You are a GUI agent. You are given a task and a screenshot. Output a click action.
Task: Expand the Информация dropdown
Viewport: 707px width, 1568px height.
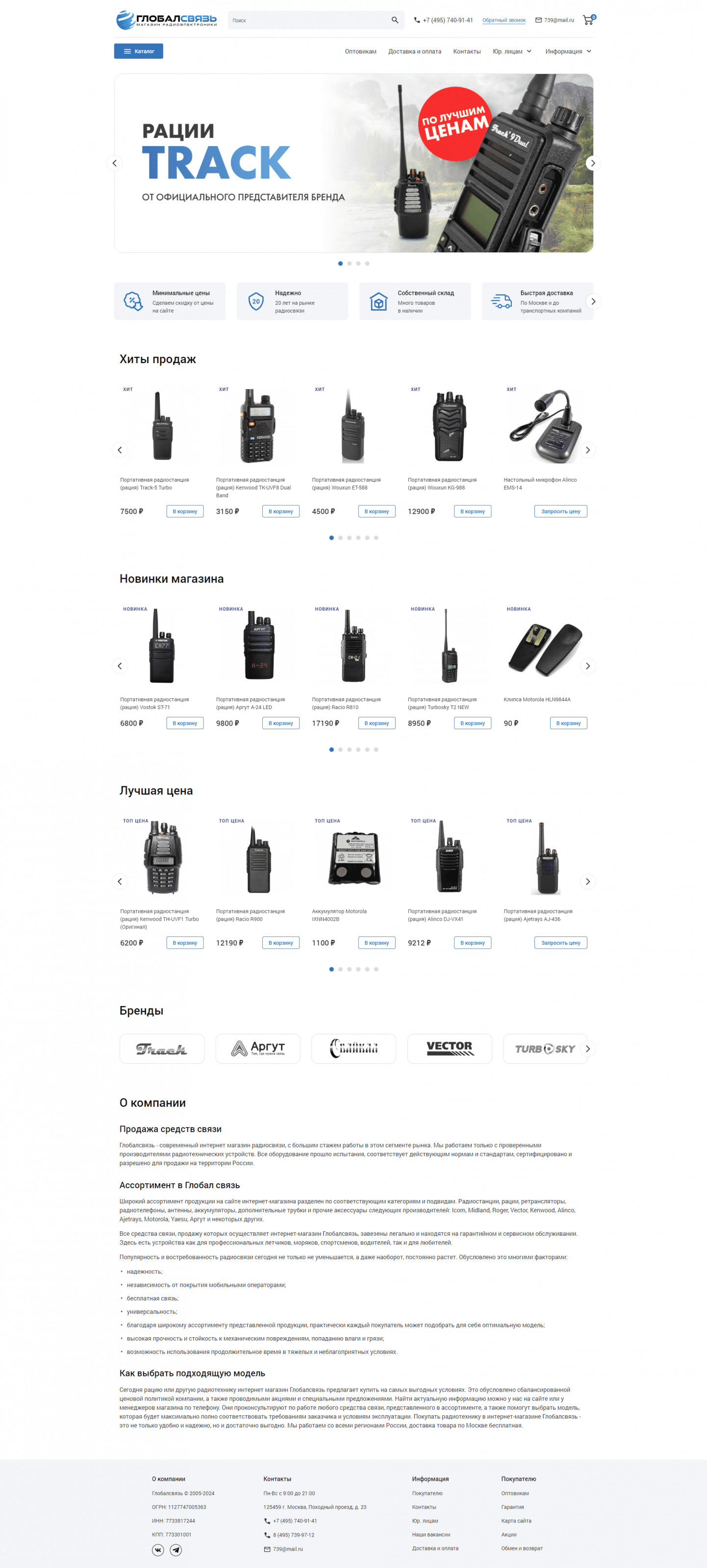click(568, 52)
